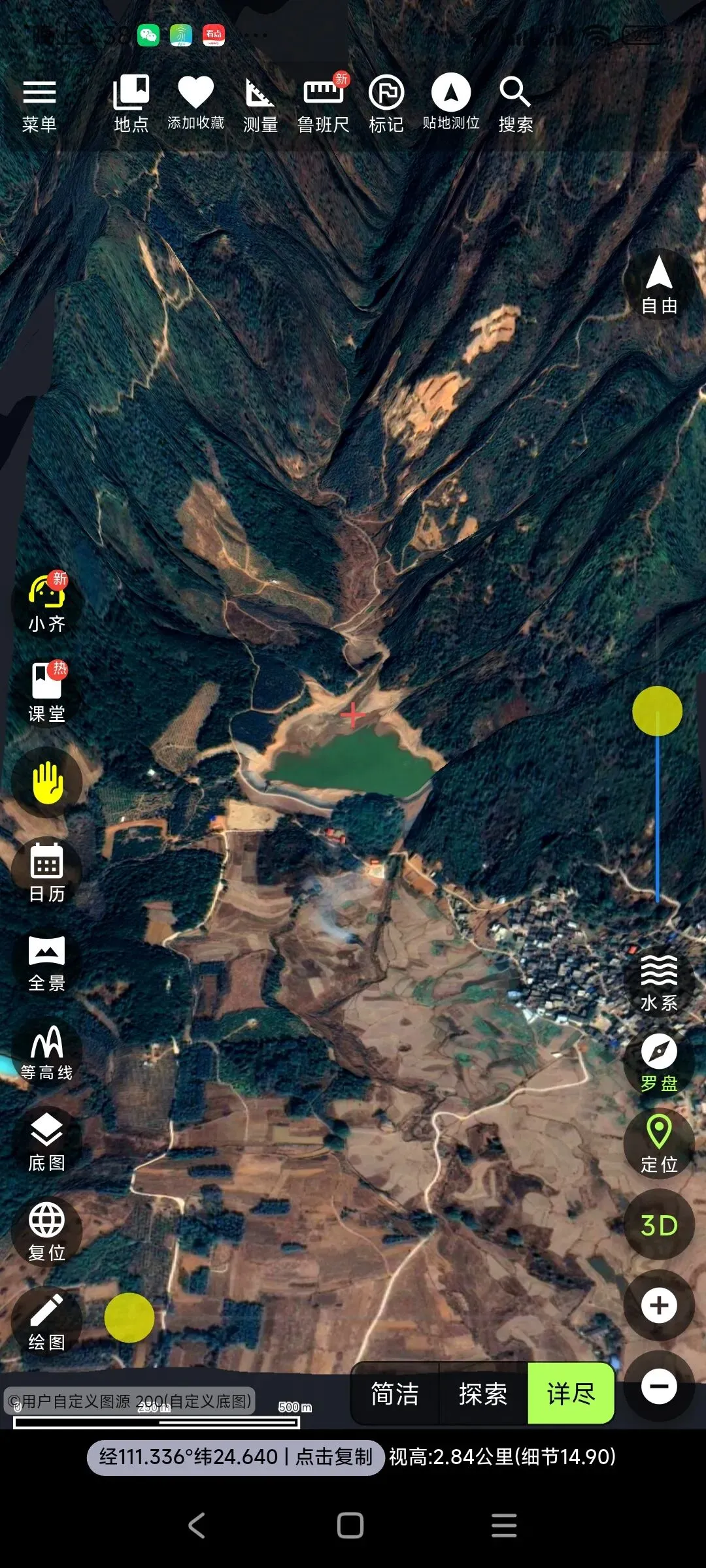Open the 鲁班尺 ruler tool
The height and width of the screenshot is (1568, 706).
pos(324,105)
